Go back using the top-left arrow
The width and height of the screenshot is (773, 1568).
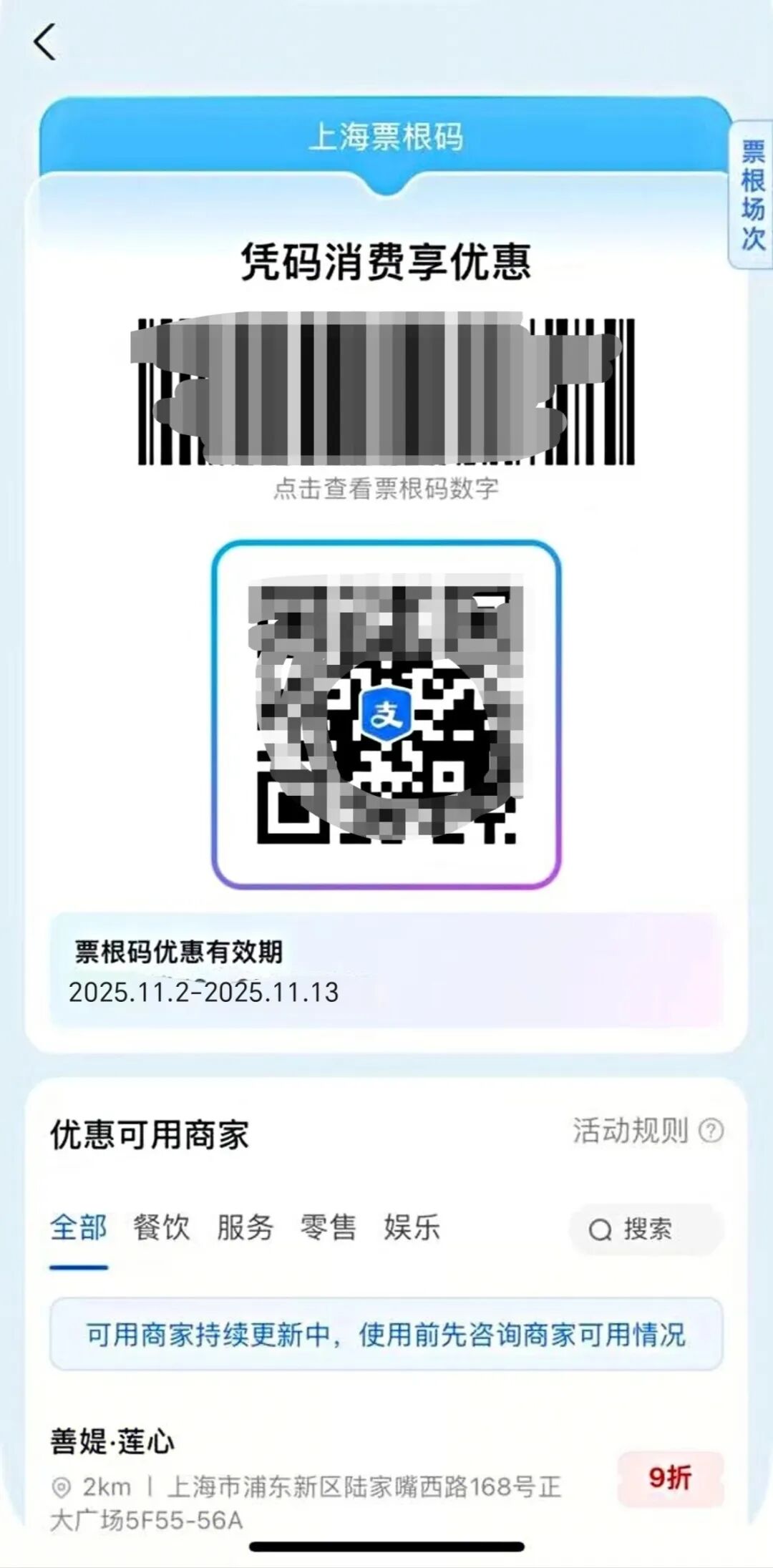[44, 42]
